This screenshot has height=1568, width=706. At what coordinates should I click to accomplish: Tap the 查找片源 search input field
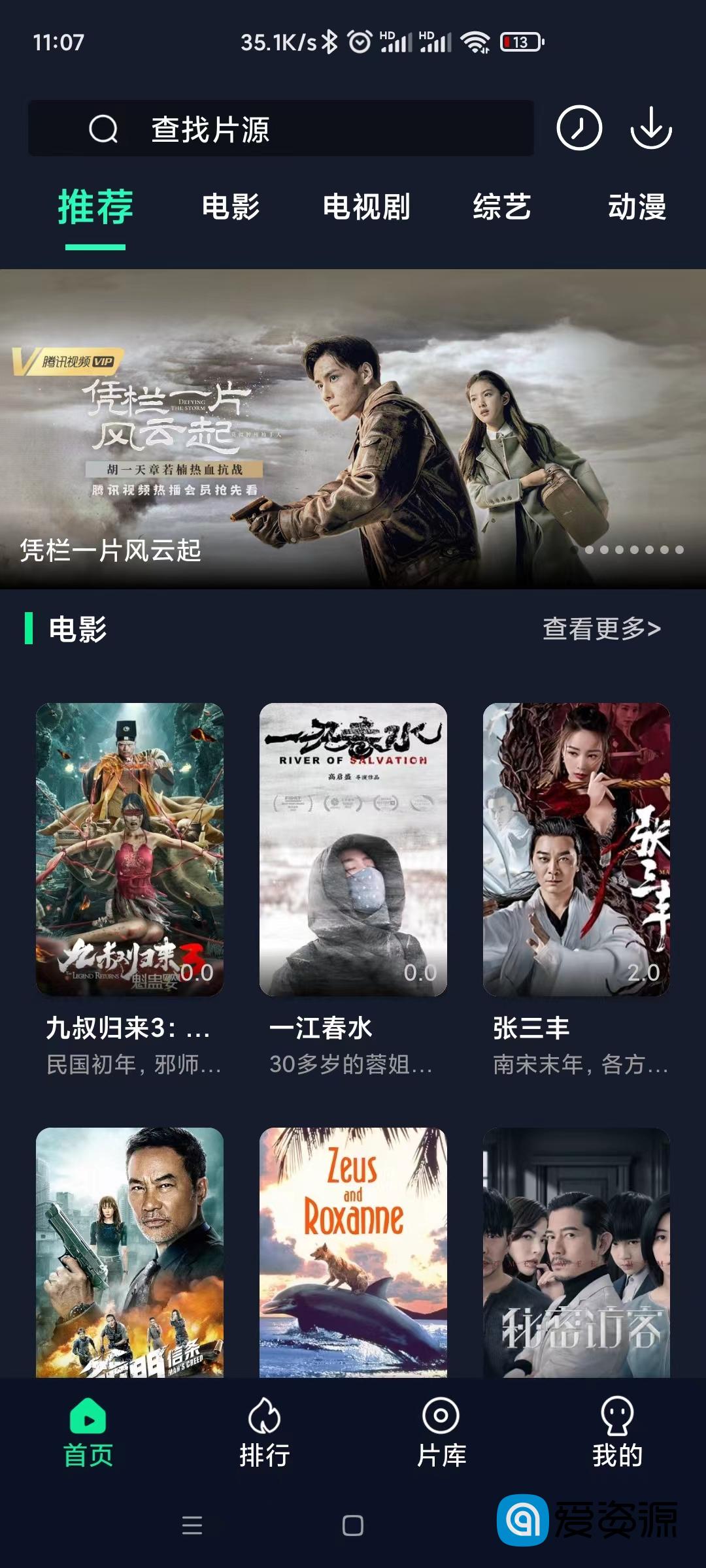261,128
